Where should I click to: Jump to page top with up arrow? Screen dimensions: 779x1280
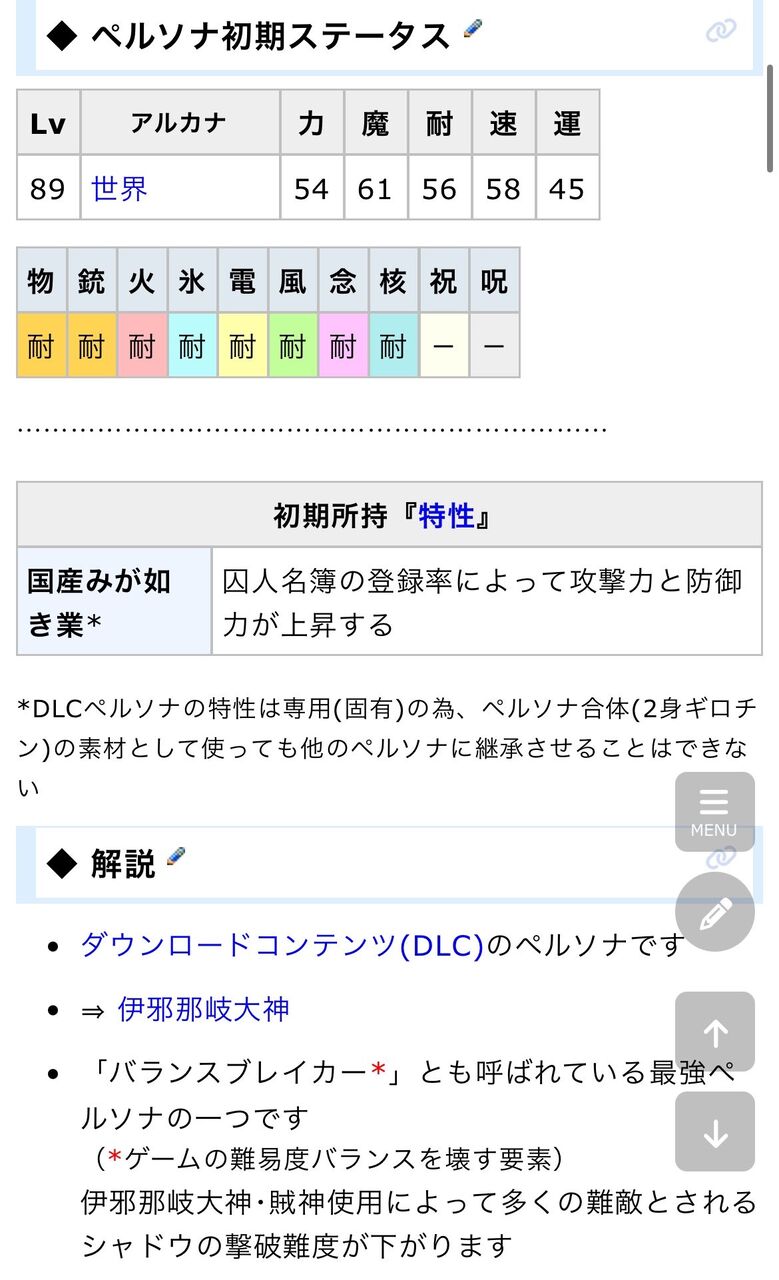click(714, 1032)
